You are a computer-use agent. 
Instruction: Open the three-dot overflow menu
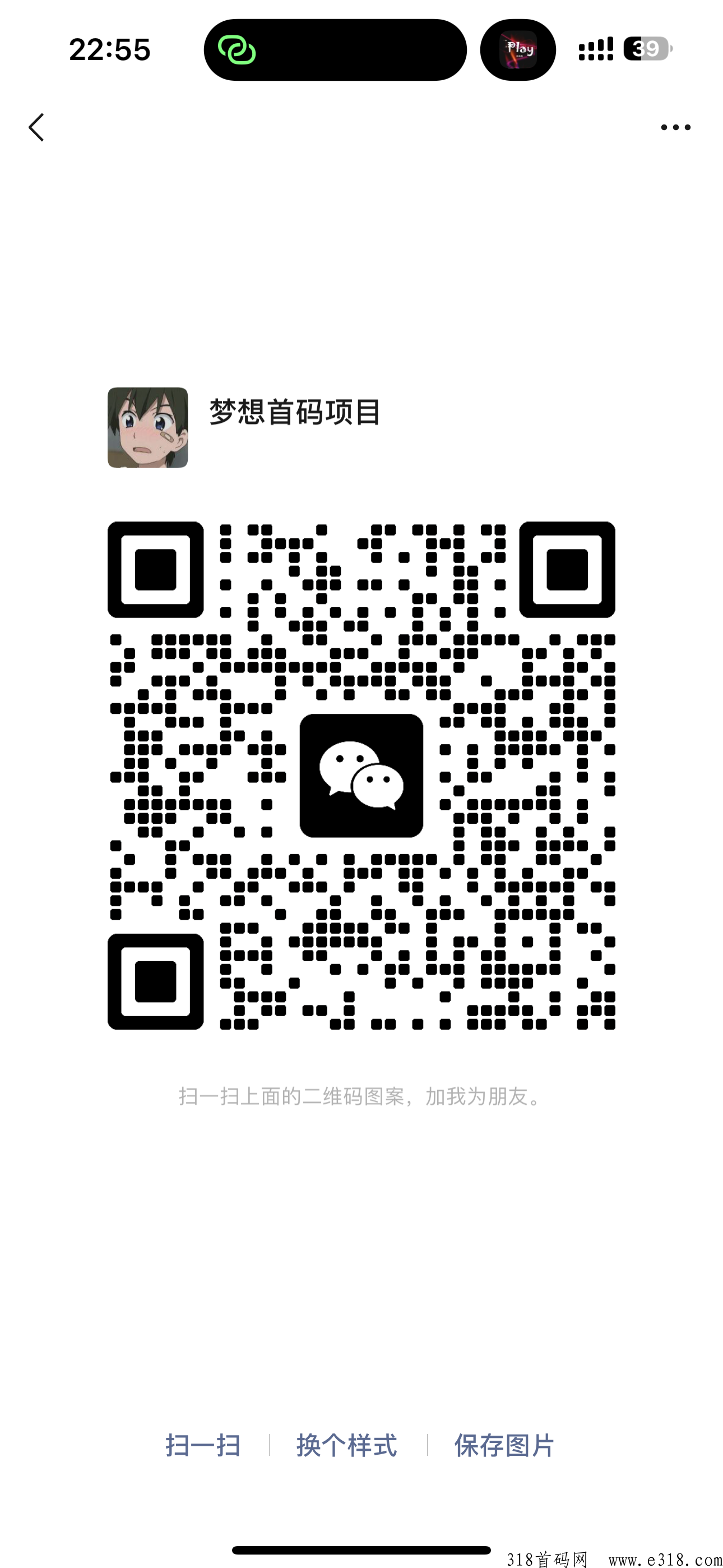(675, 127)
